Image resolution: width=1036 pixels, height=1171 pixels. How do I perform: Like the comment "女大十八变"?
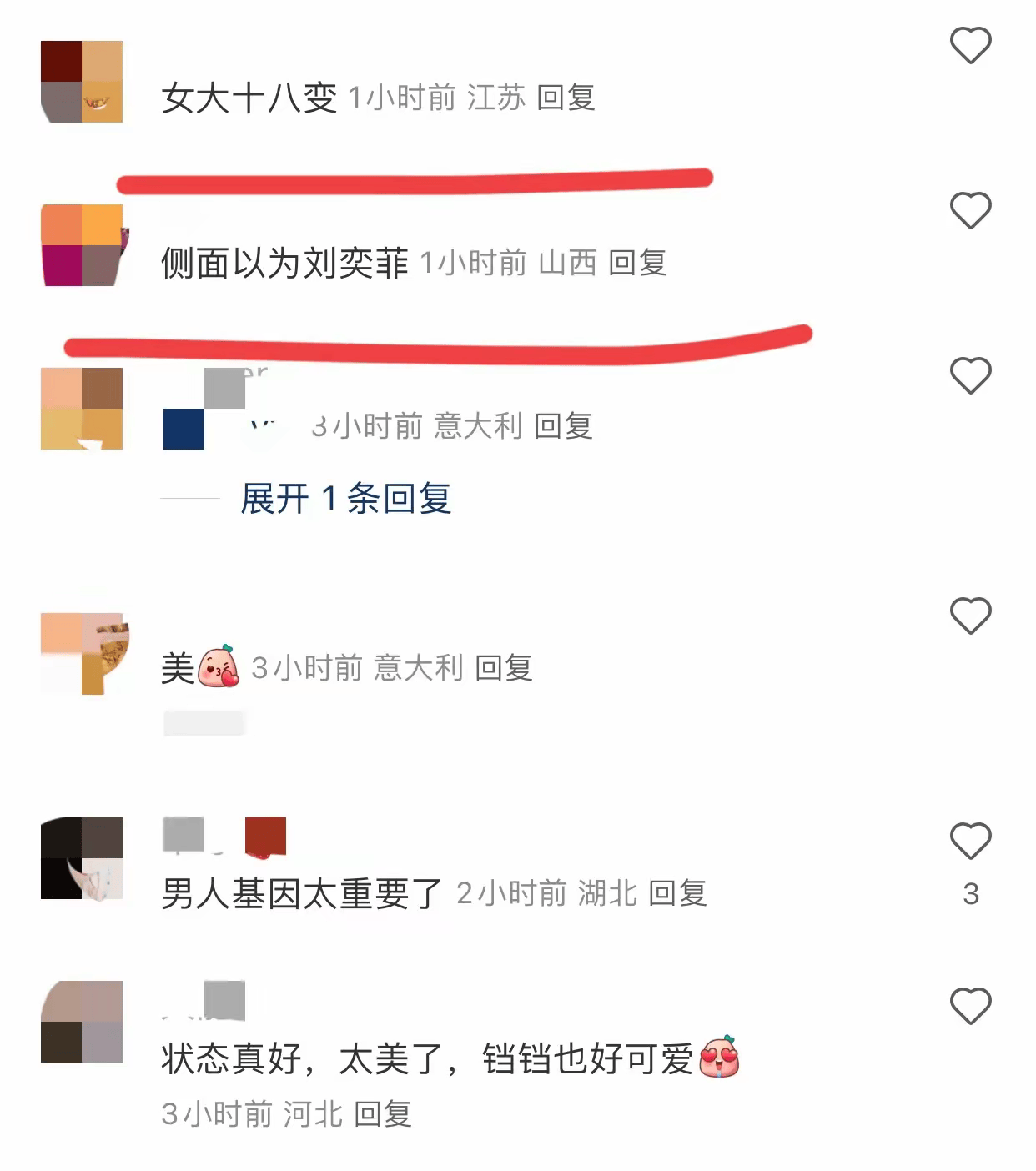coord(970,46)
